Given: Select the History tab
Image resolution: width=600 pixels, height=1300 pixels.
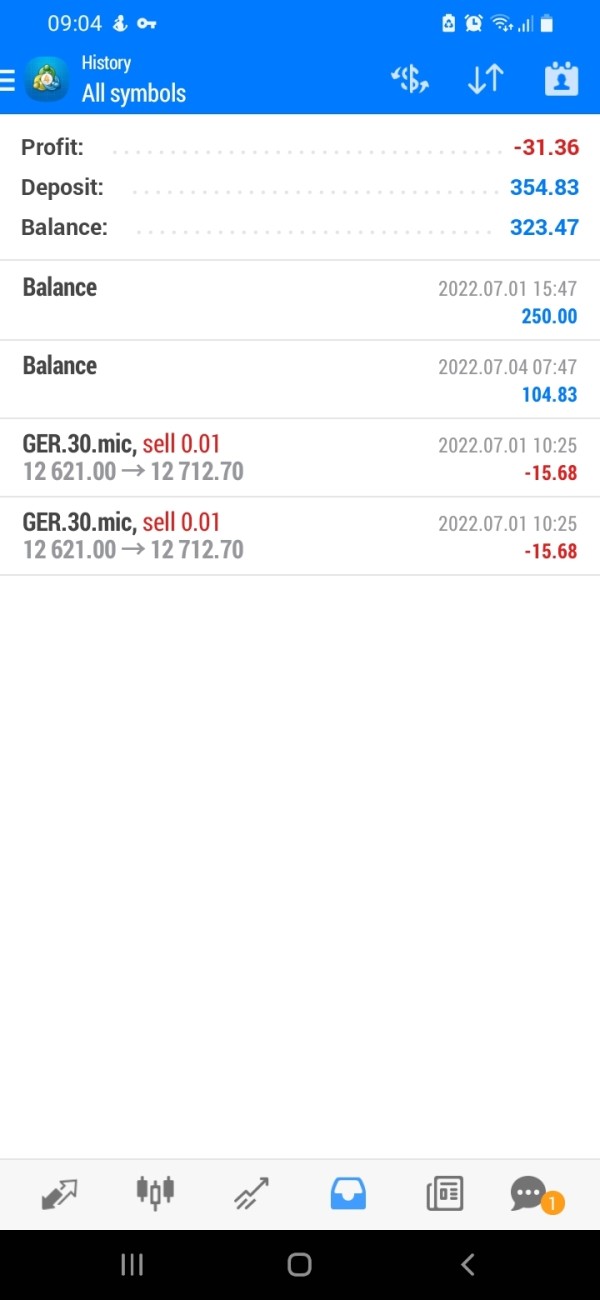Looking at the screenshot, I should click(x=347, y=1193).
